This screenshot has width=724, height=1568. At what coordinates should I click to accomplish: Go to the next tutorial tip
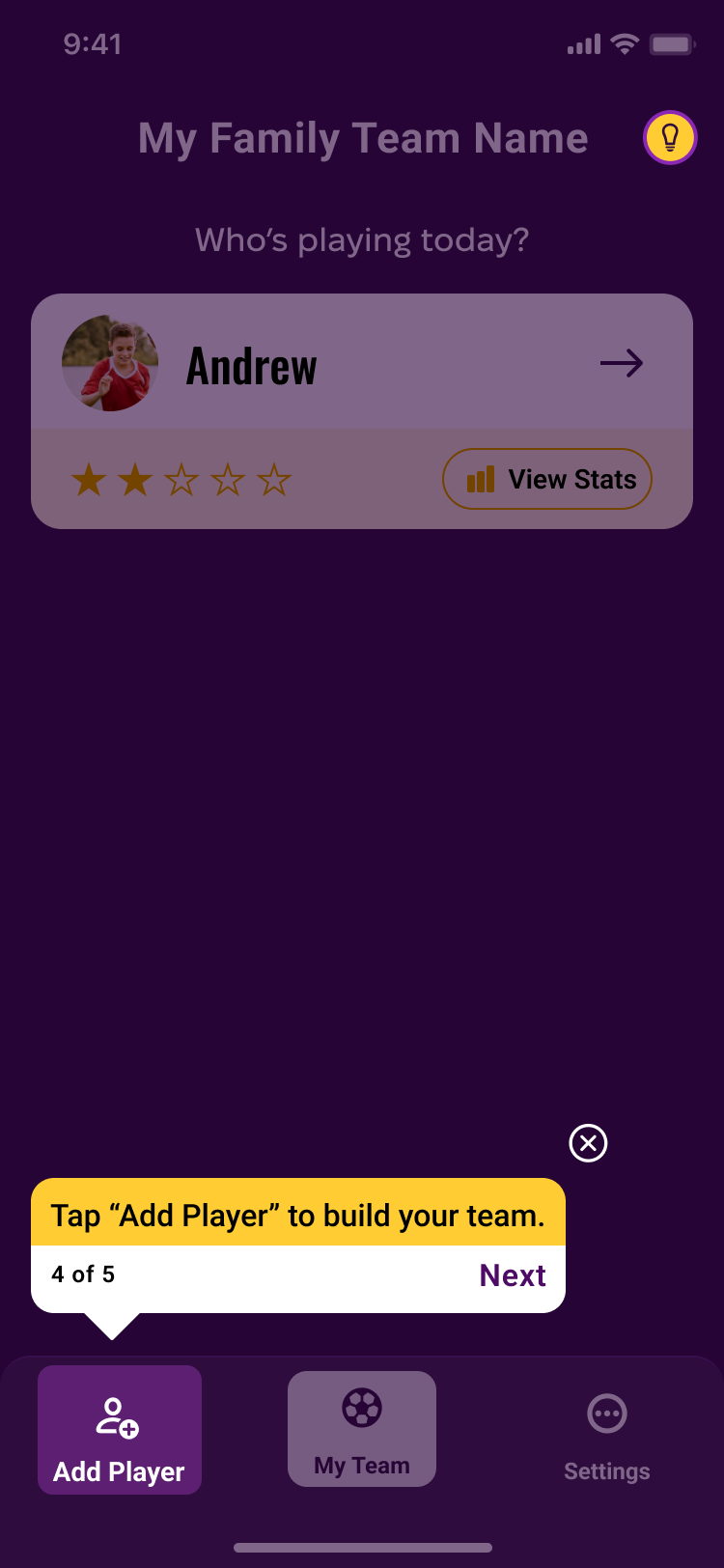pos(513,1275)
